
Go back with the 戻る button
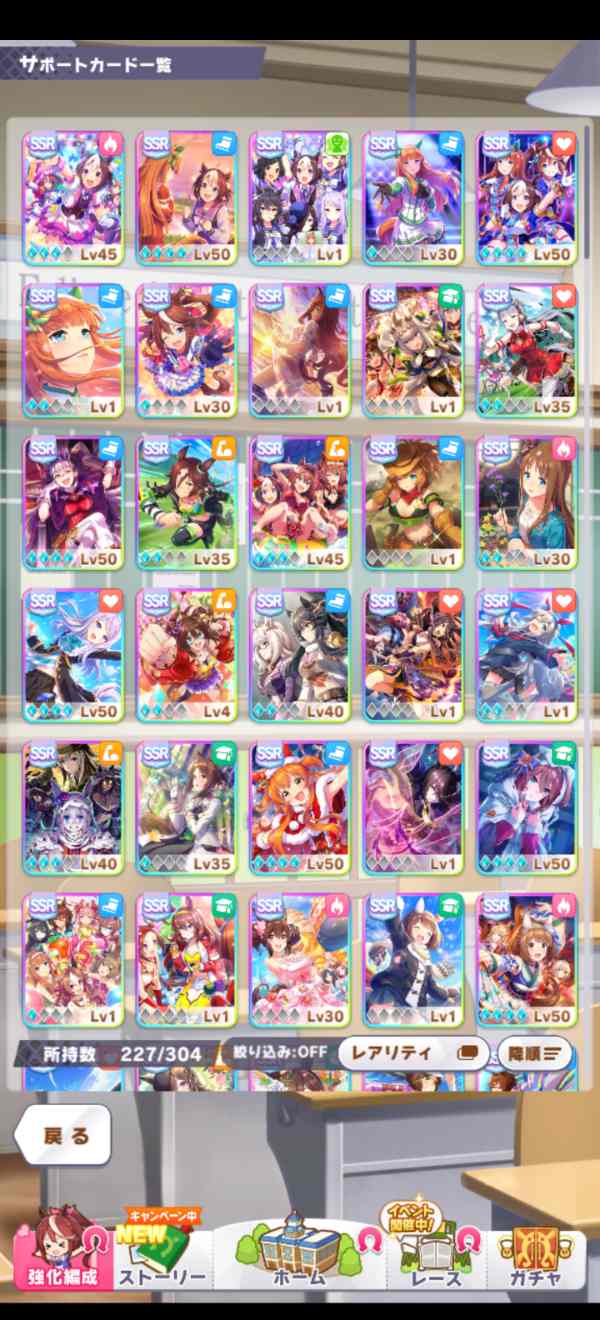pyautogui.click(x=62, y=1136)
